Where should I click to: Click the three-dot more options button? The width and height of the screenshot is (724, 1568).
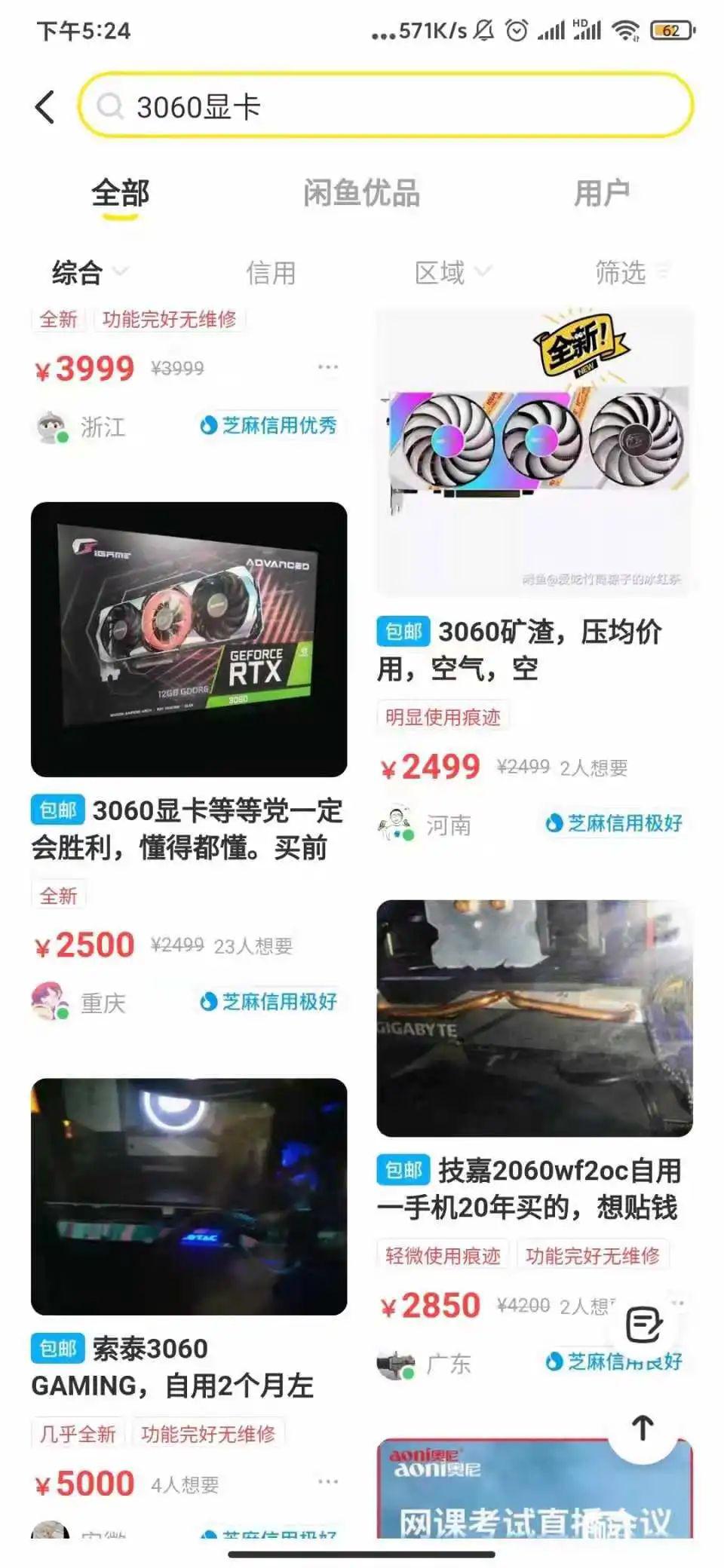[329, 367]
